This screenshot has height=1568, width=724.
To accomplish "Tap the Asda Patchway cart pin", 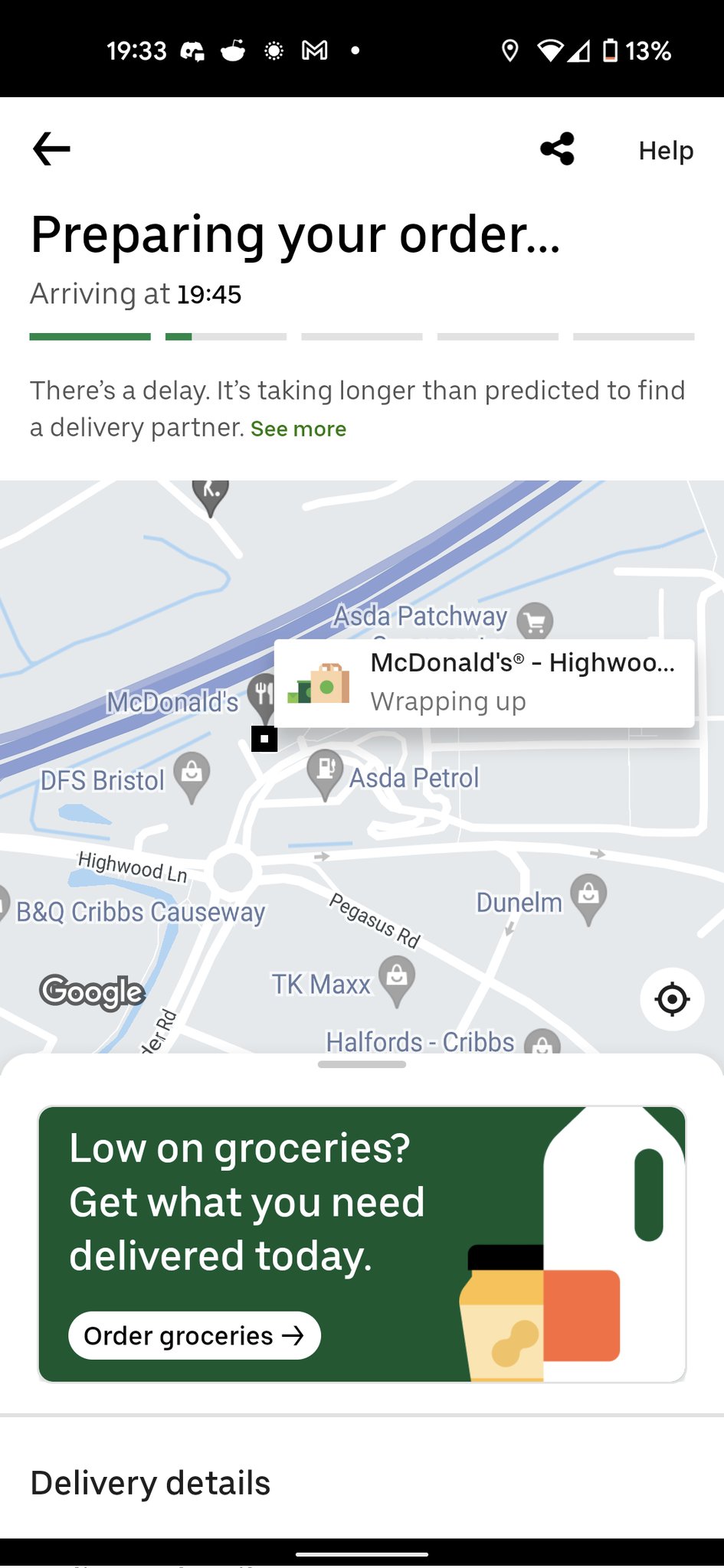I will 535,621.
